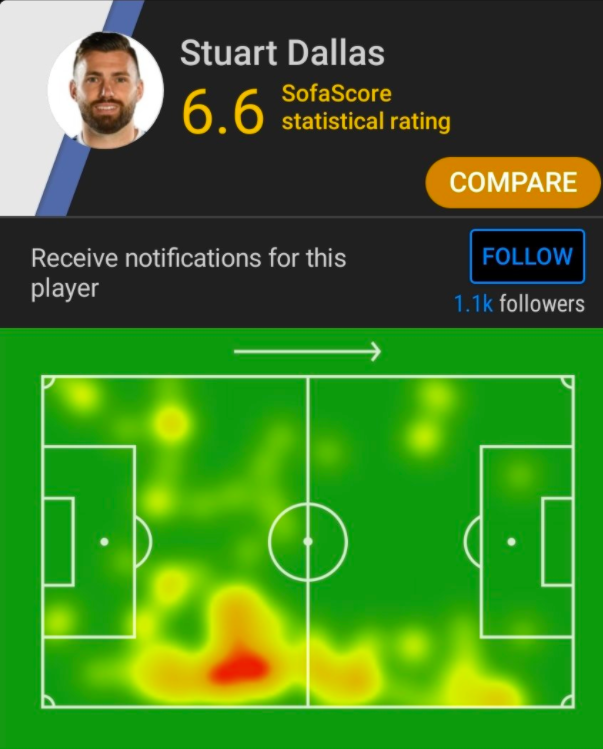Tap the COMPARE button
The image size is (603, 749).
(x=513, y=183)
